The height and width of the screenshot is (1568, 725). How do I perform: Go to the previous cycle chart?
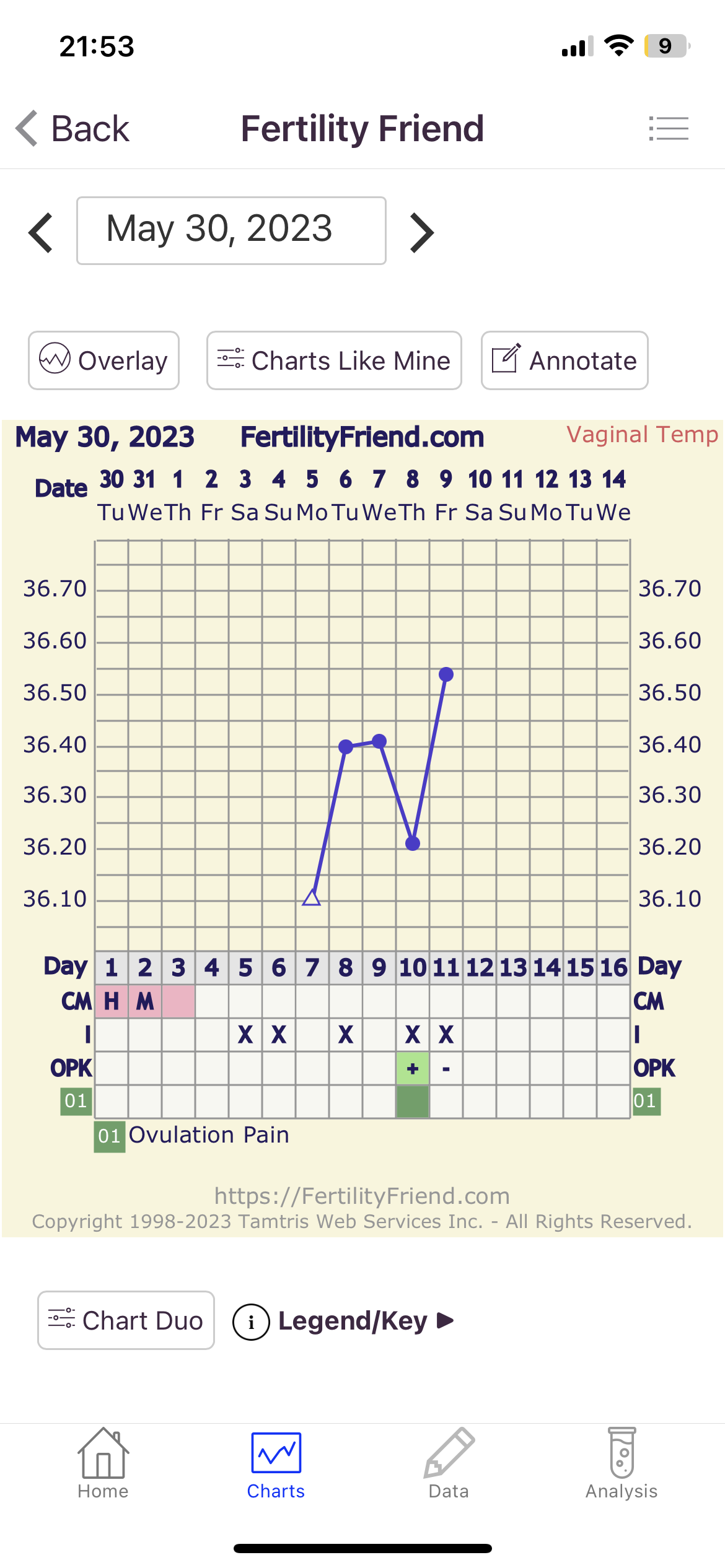[x=41, y=233]
